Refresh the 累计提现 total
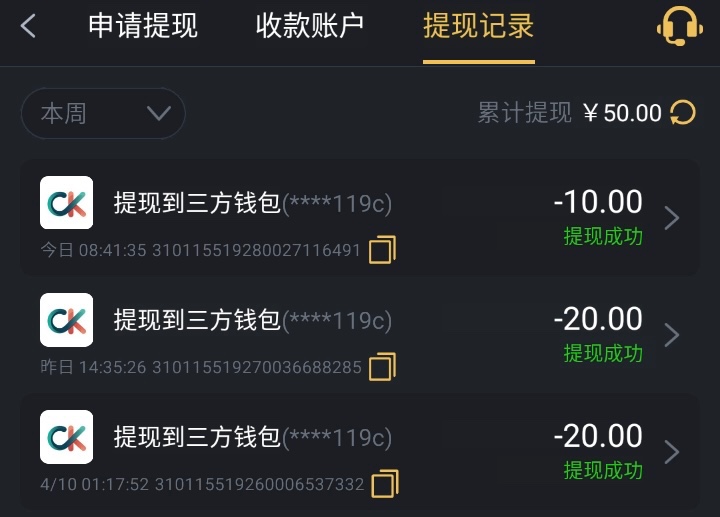Screen dimensions: 720x517 683,113
